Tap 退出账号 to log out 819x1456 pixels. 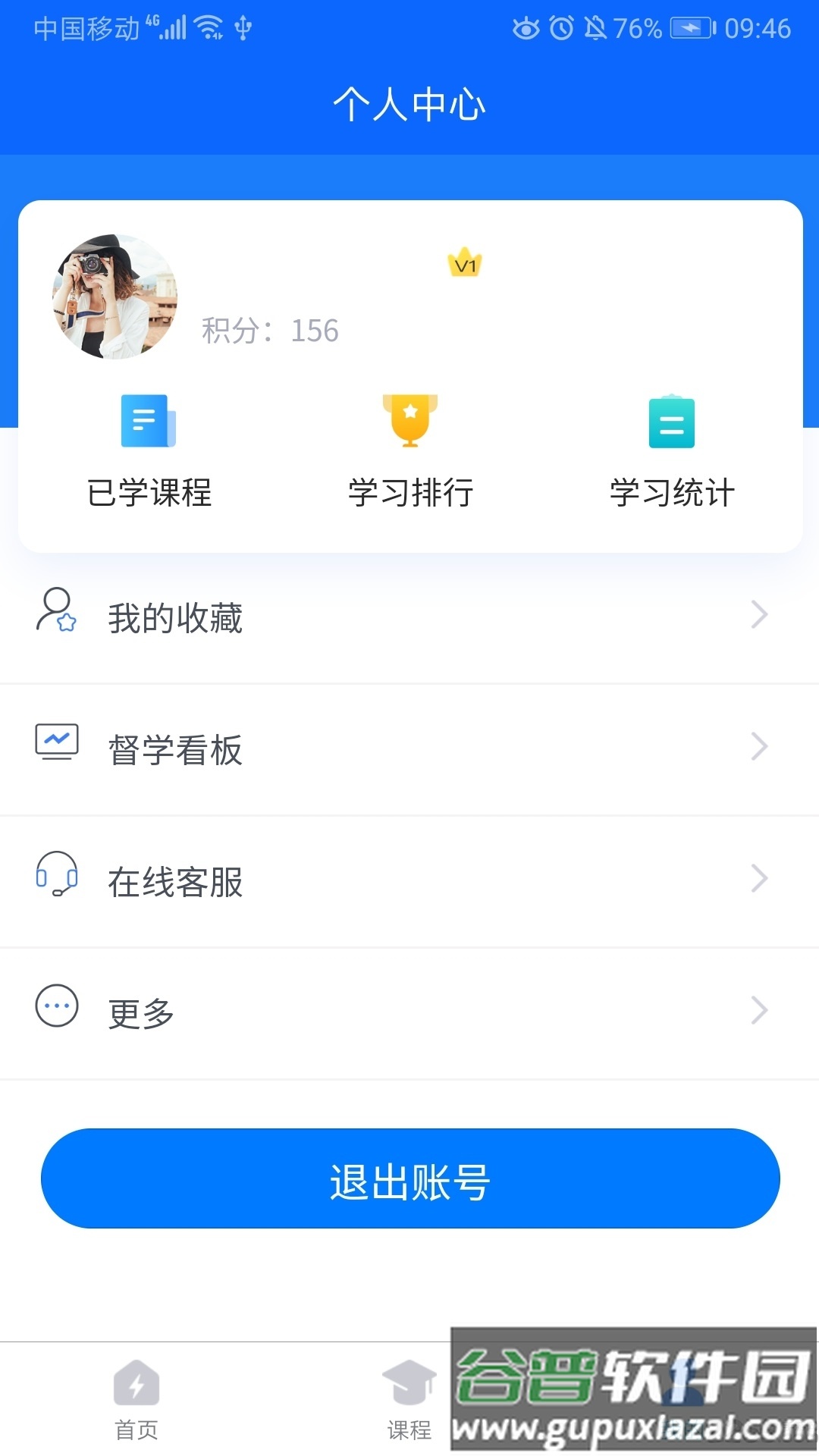[409, 1179]
